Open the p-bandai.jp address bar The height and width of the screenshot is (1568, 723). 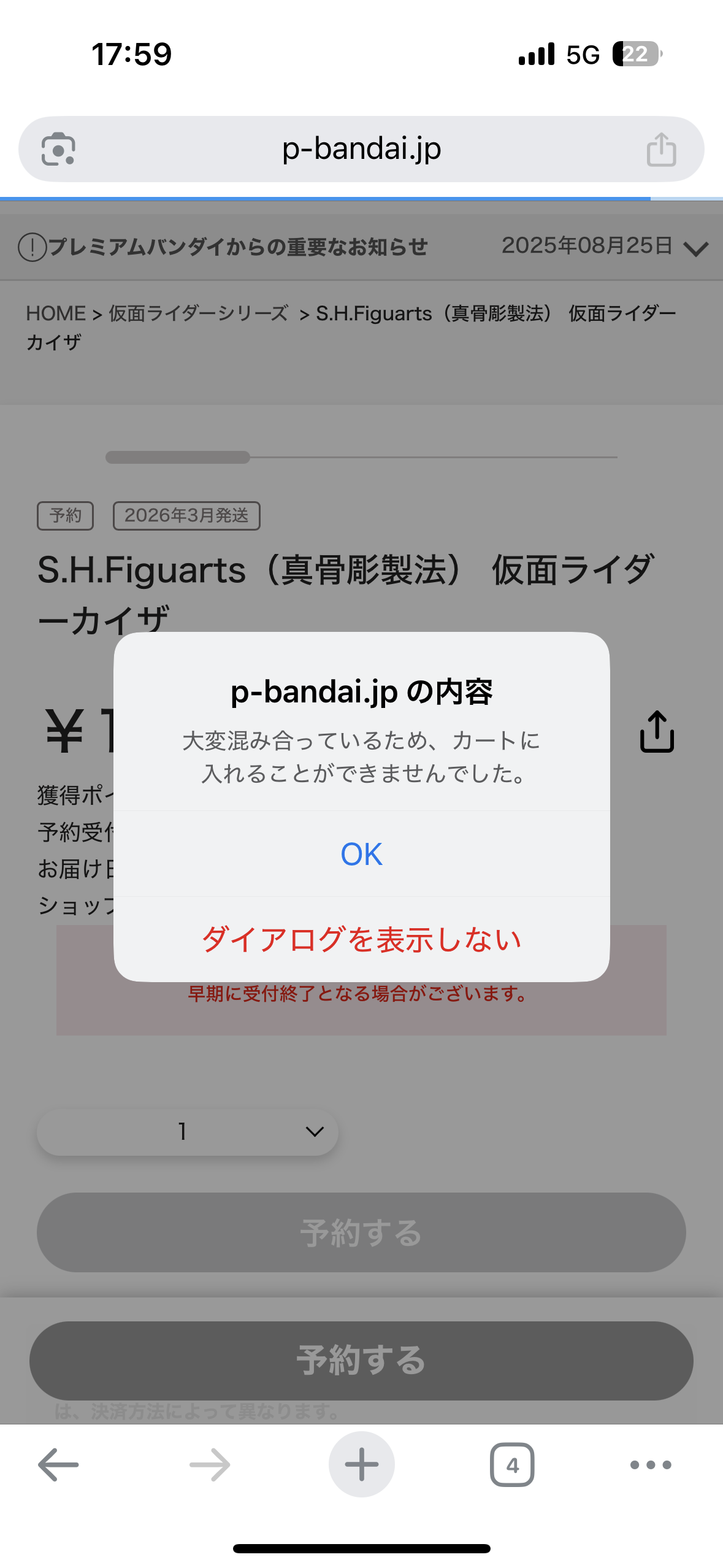pos(361,149)
